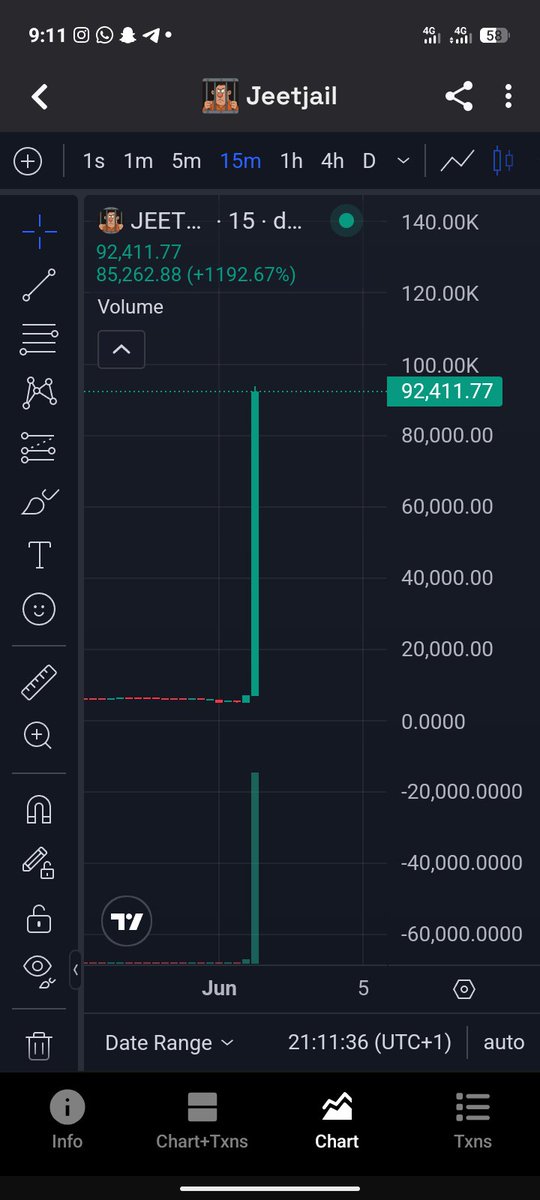Set interval to D (daily)

point(369,161)
